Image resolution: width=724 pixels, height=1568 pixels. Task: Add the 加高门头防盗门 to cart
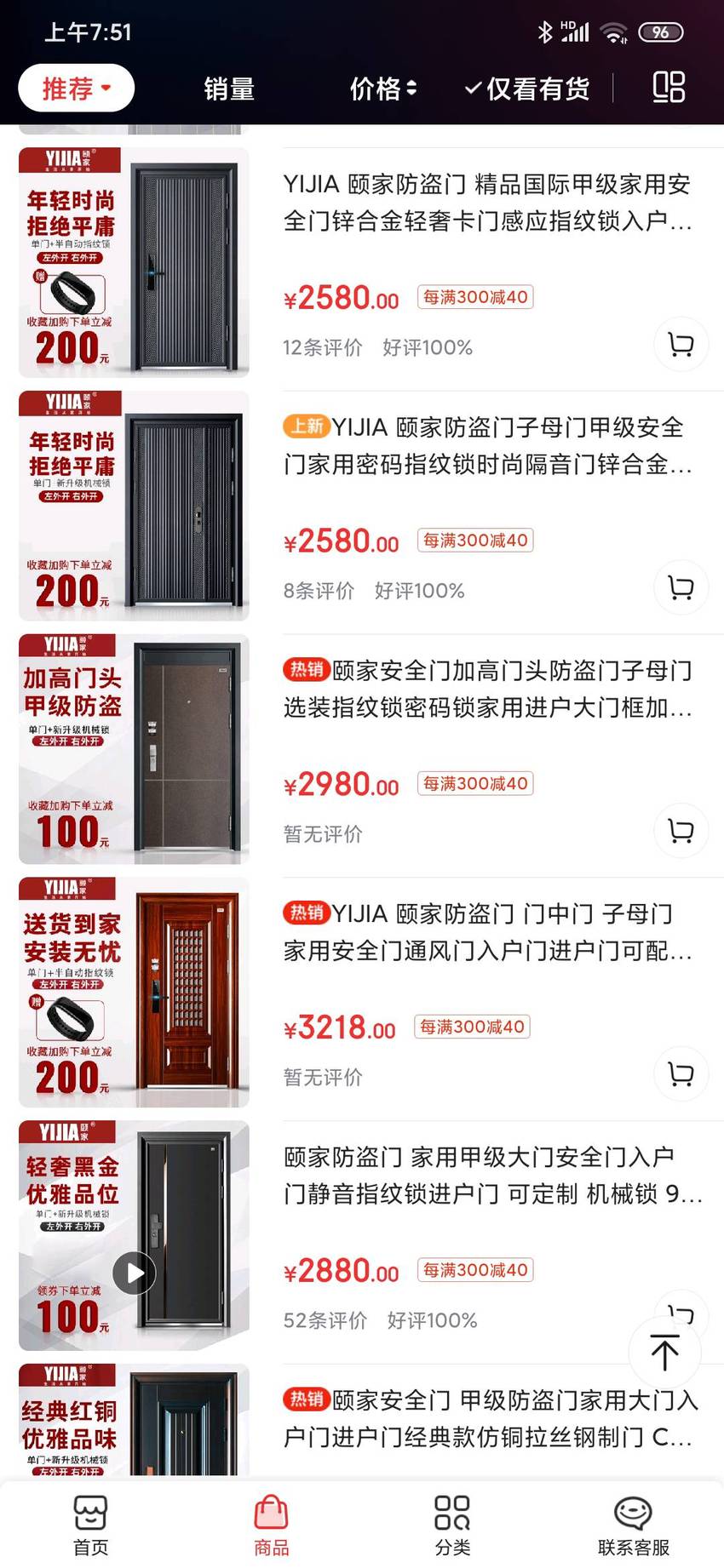tap(681, 831)
